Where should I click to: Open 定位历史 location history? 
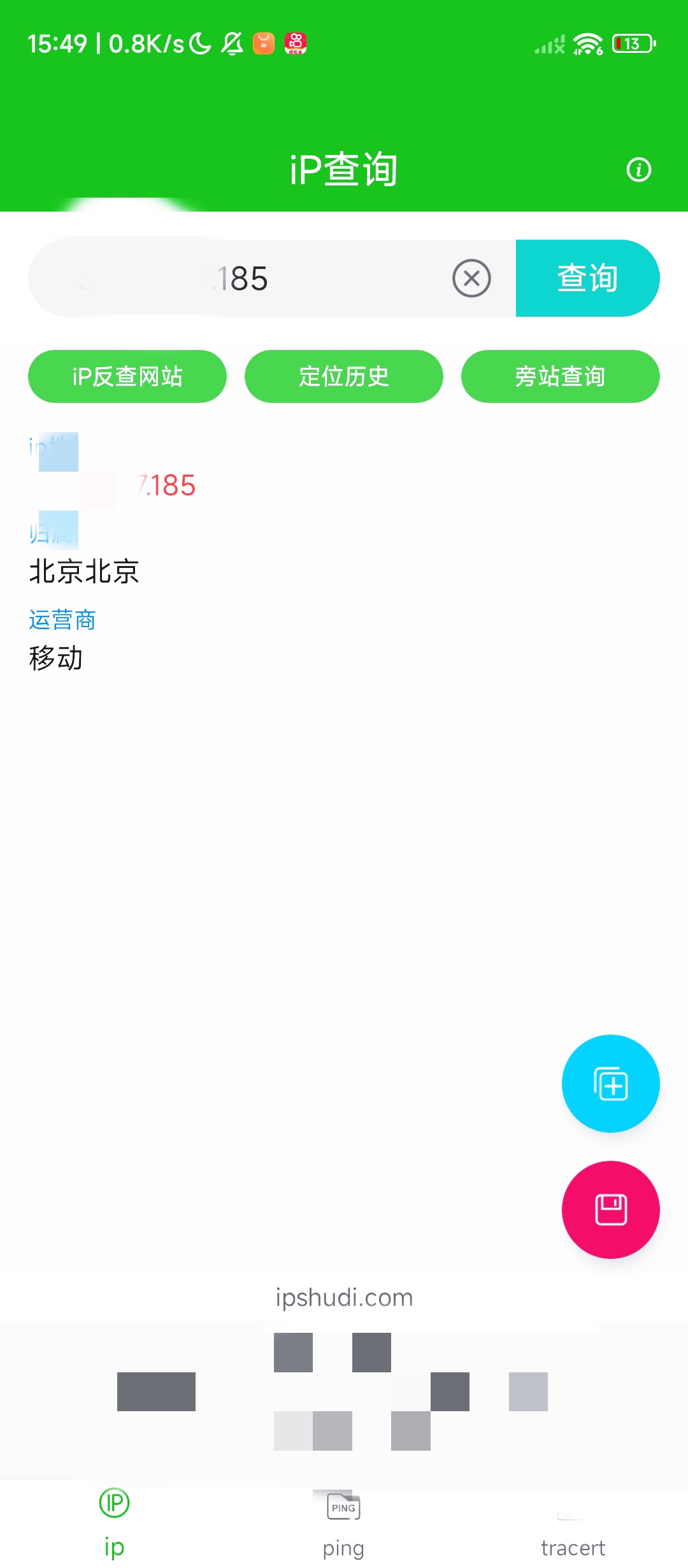(343, 376)
